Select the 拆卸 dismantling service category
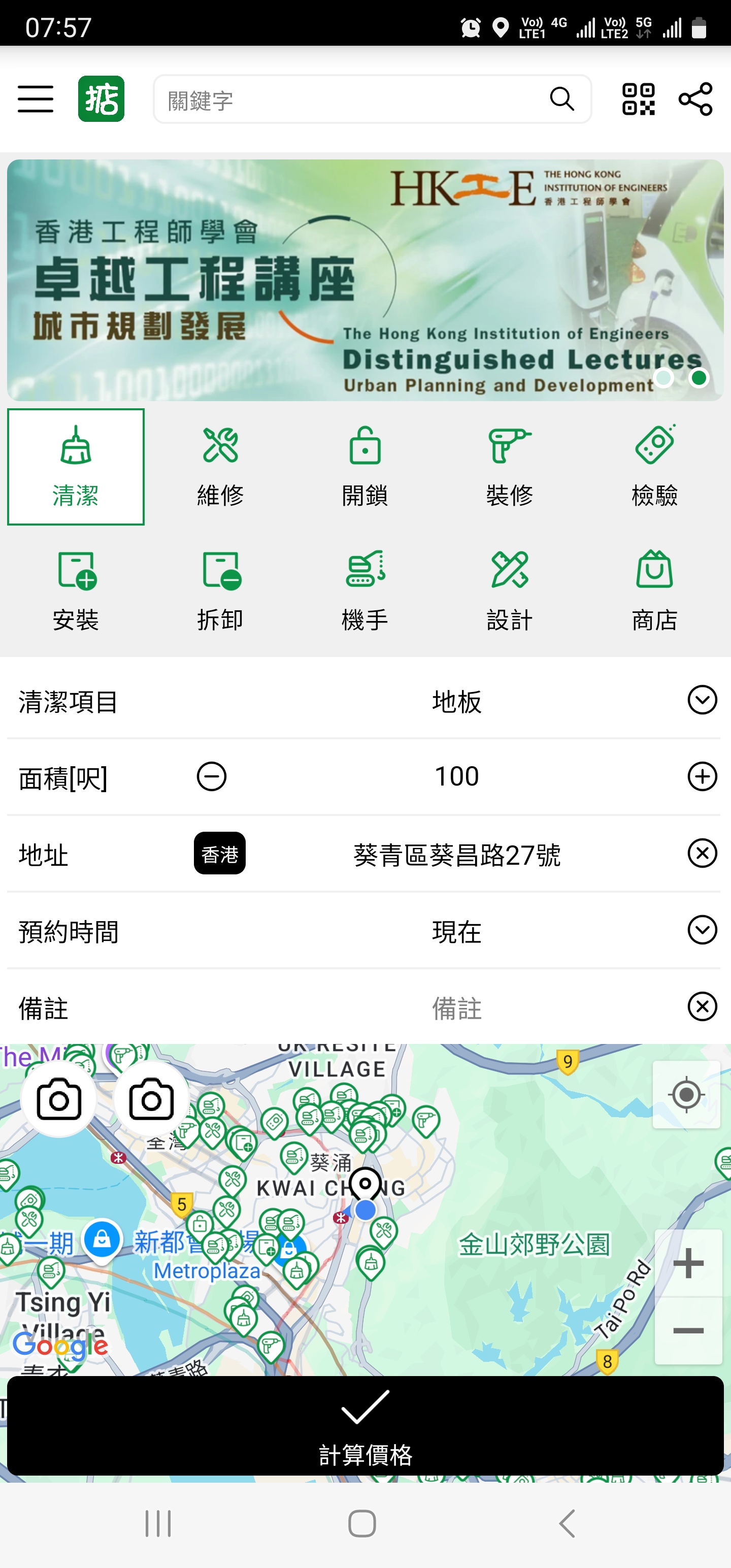This screenshot has height=1568, width=731. point(220,589)
